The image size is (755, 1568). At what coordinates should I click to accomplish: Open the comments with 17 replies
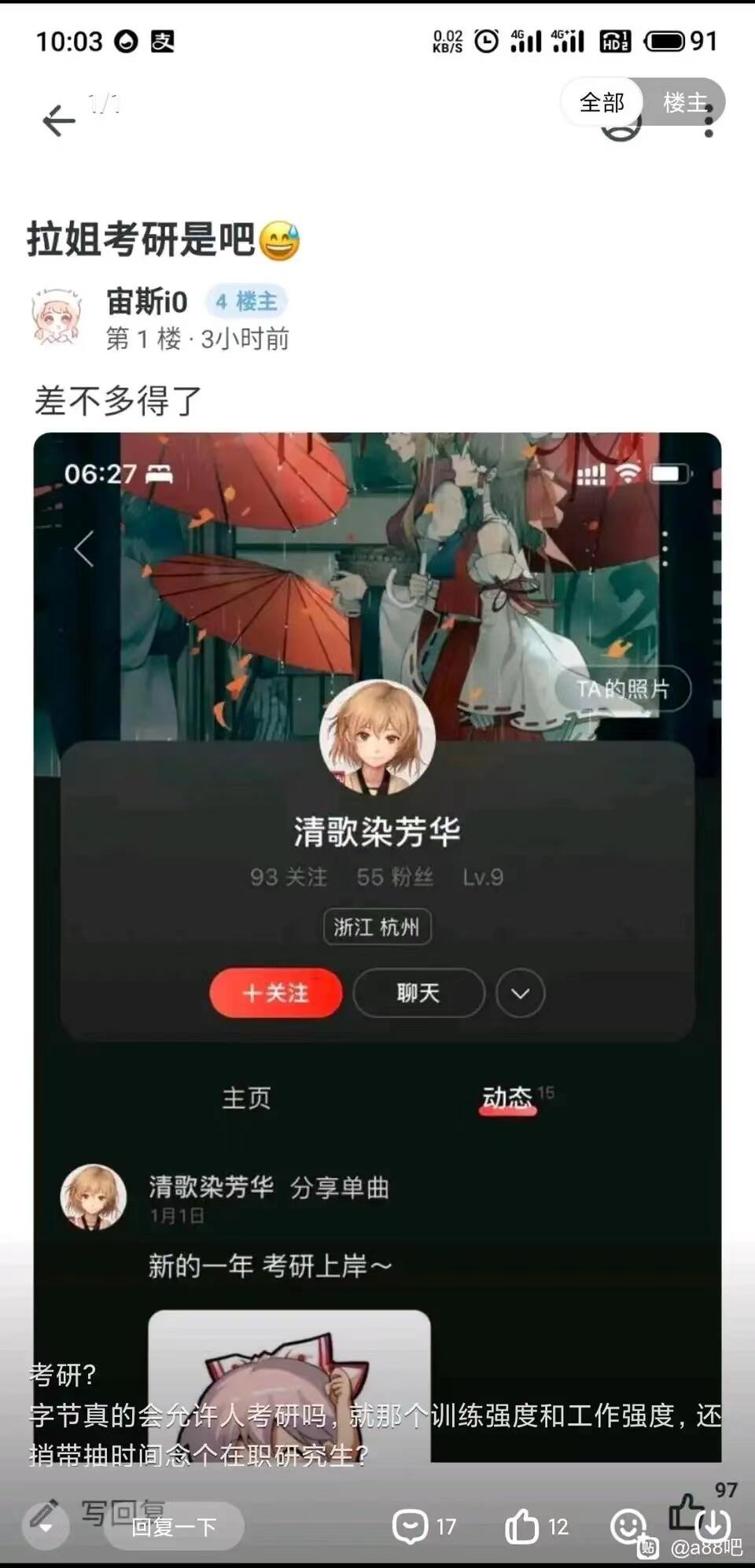(425, 1526)
